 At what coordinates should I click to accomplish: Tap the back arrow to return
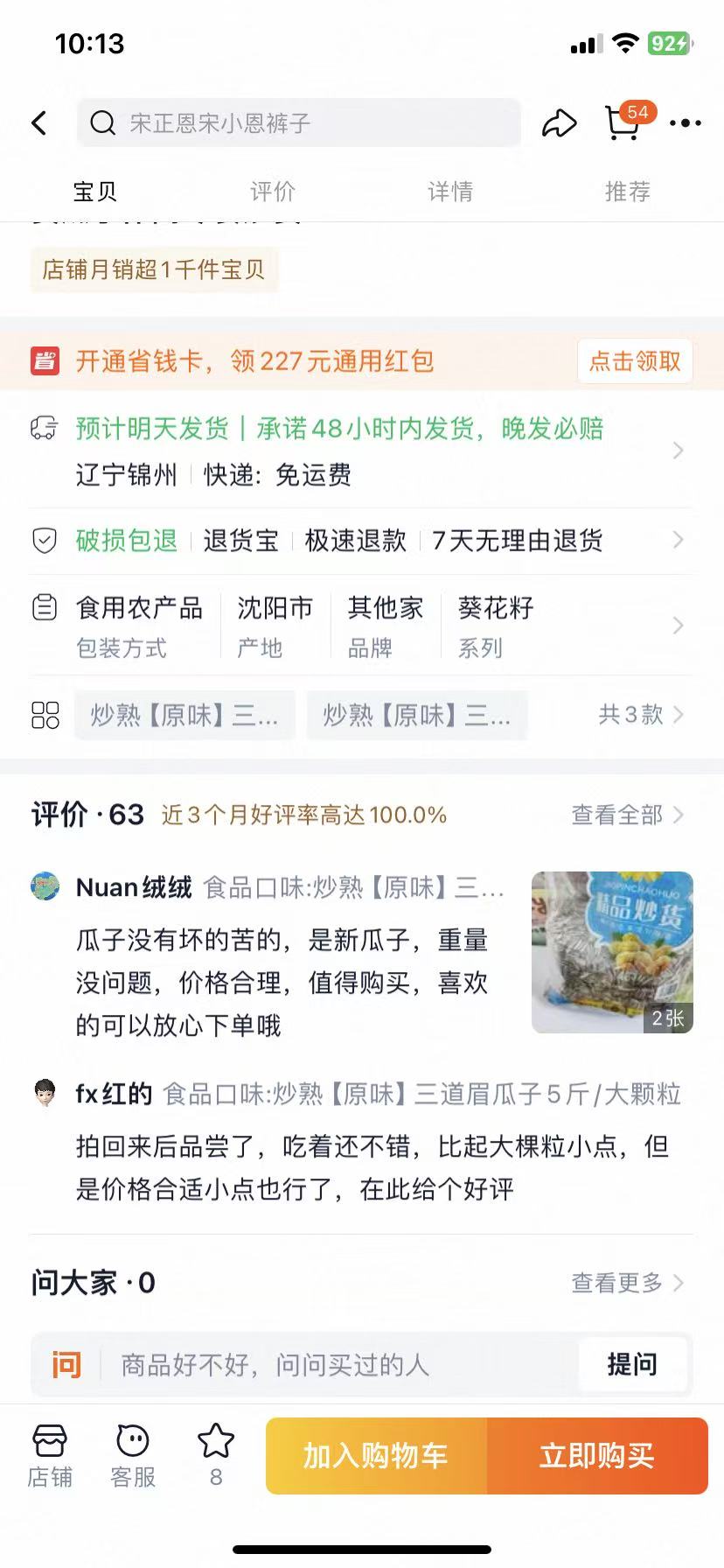(x=38, y=122)
